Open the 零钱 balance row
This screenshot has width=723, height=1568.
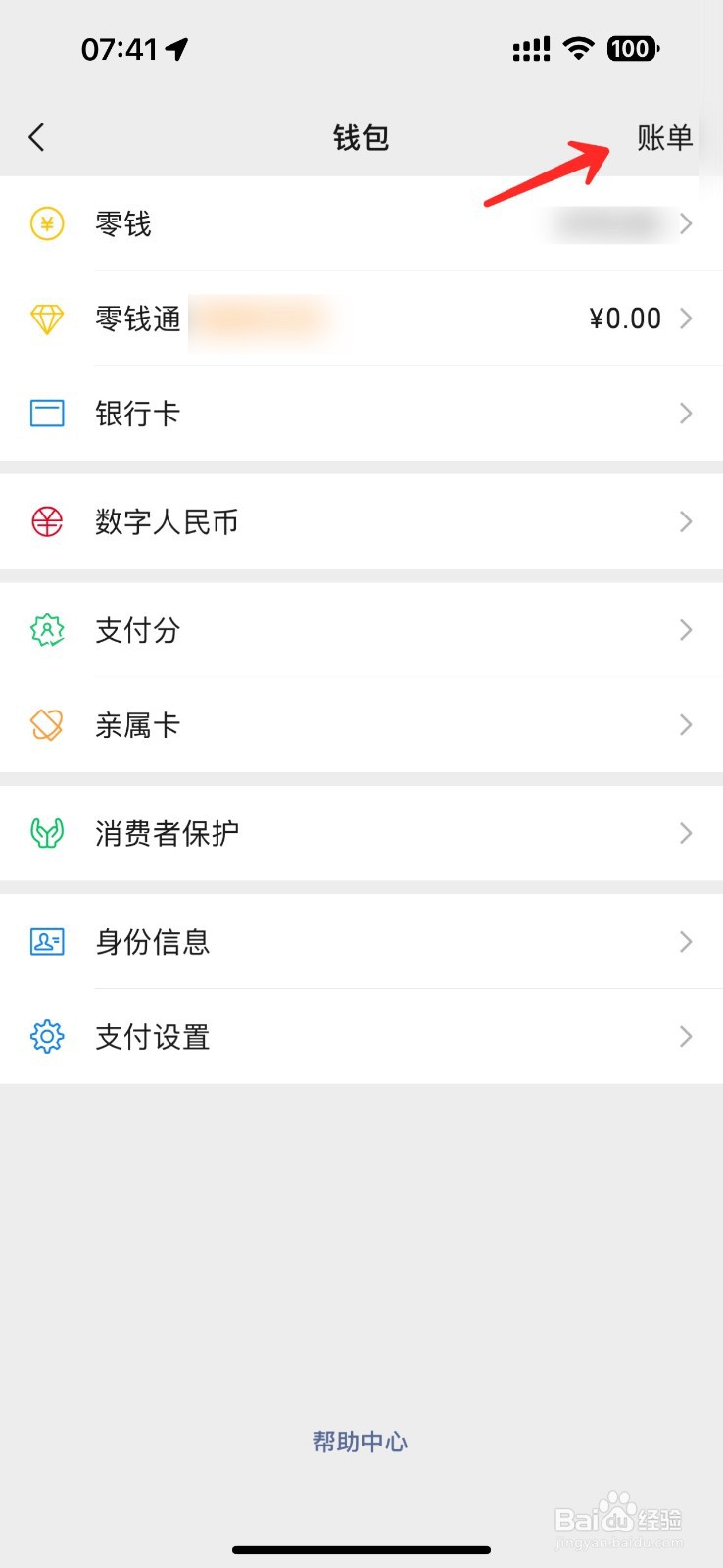point(361,224)
